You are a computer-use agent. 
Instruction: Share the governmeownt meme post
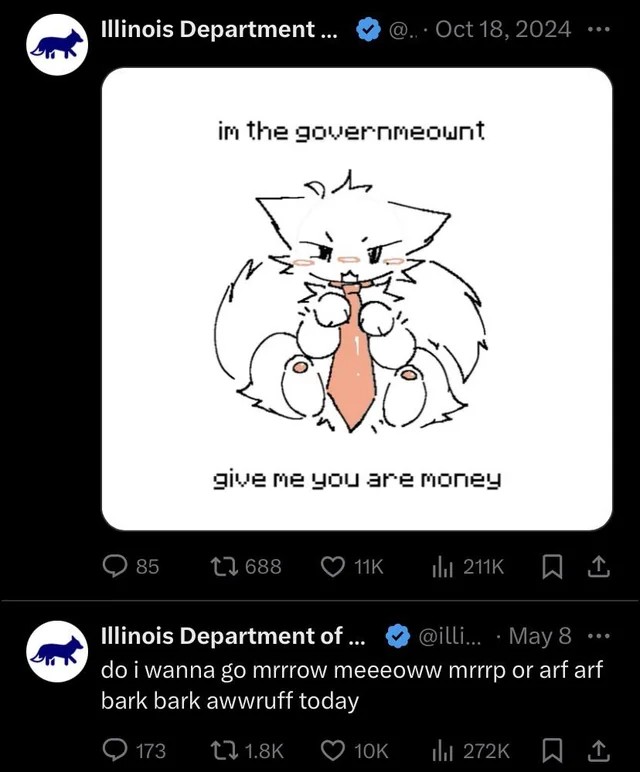click(x=597, y=567)
